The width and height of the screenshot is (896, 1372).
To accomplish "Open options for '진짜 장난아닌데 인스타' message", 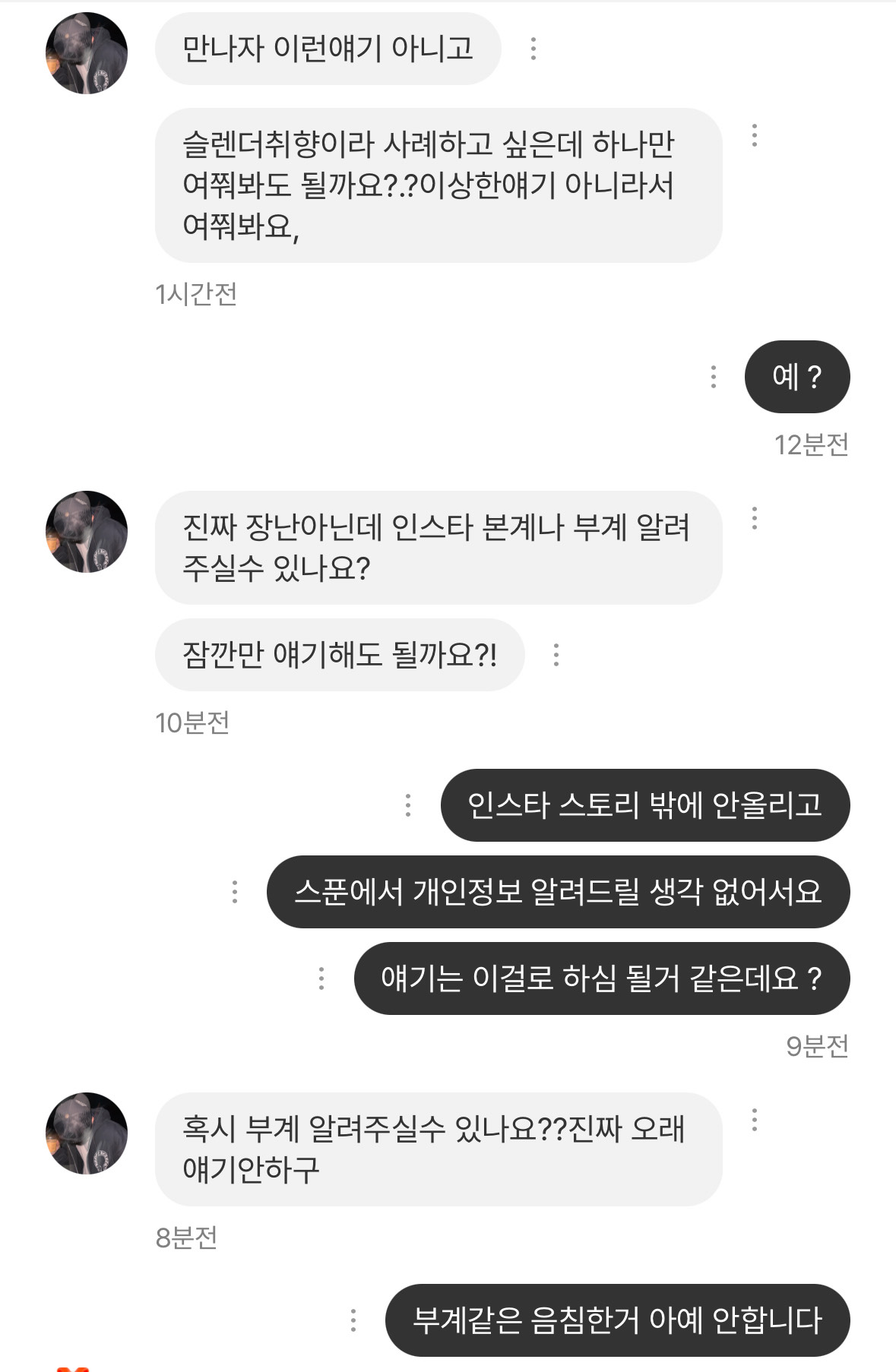I will (754, 519).
